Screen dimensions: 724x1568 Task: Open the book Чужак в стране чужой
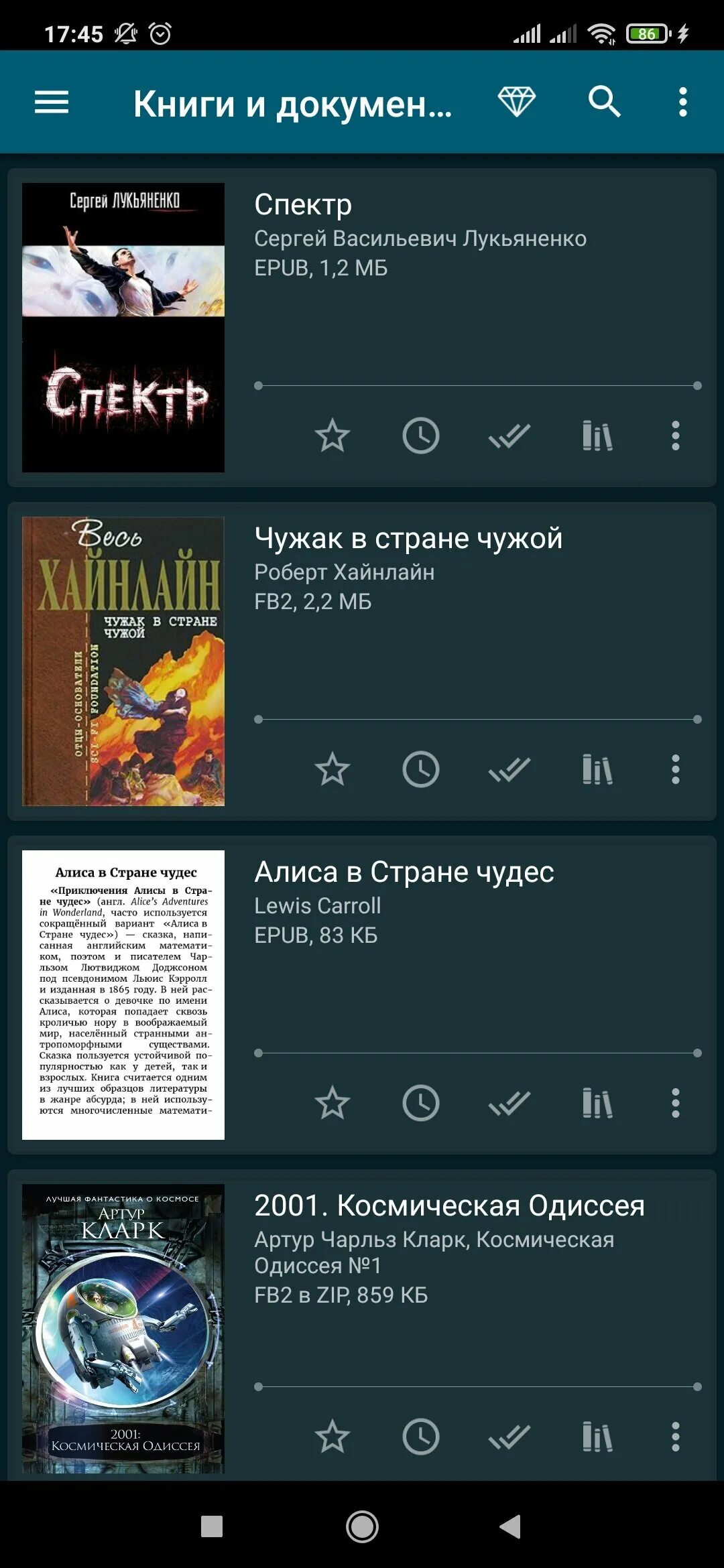(x=361, y=661)
